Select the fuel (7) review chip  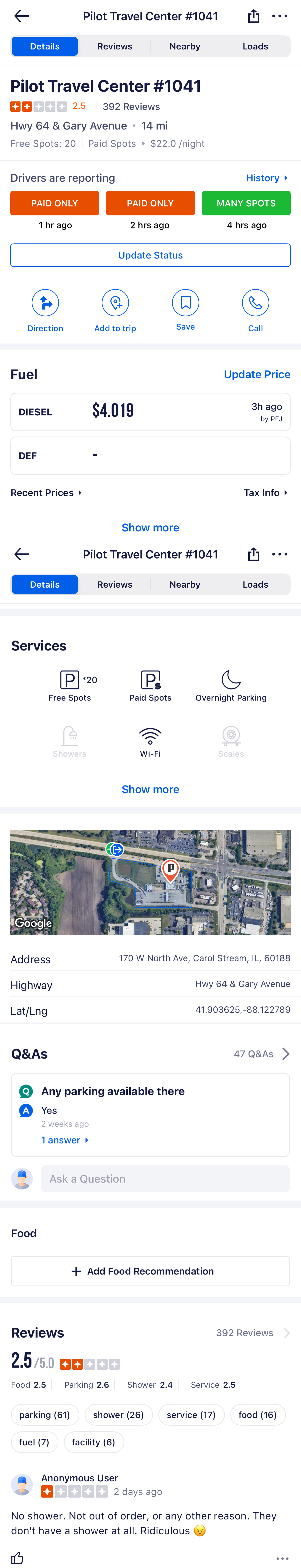coord(34,1442)
